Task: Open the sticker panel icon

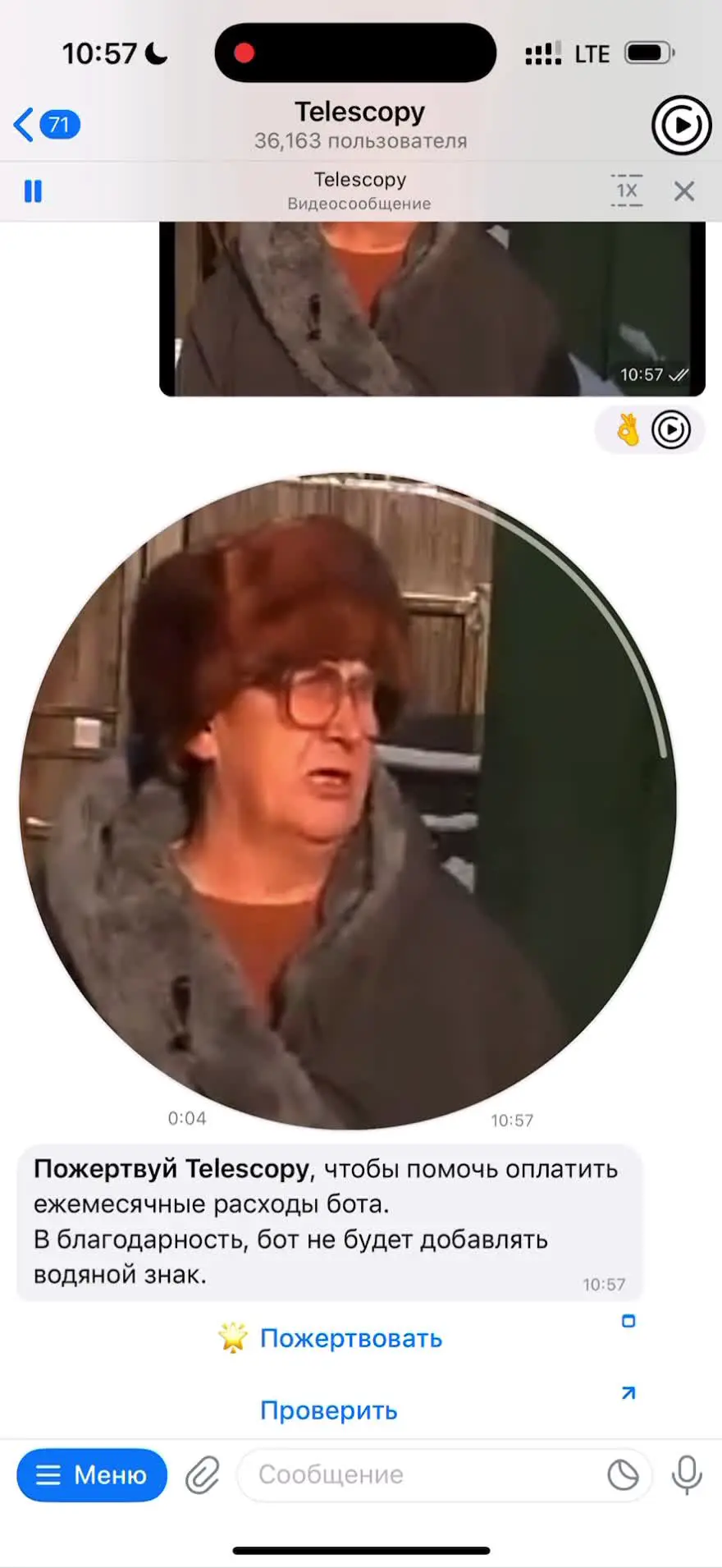Action: 623,1475
